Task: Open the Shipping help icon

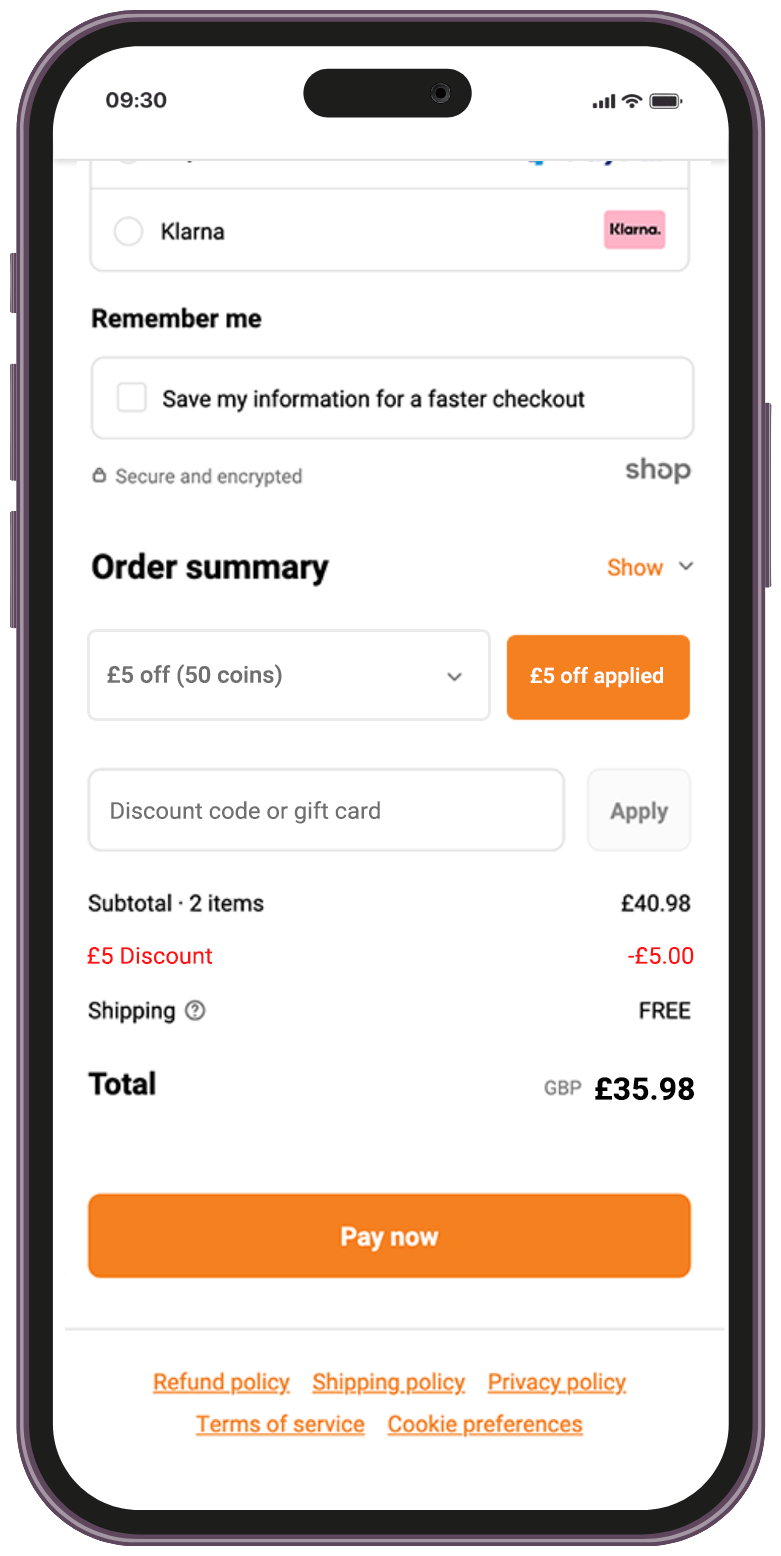Action: pyautogui.click(x=196, y=1010)
